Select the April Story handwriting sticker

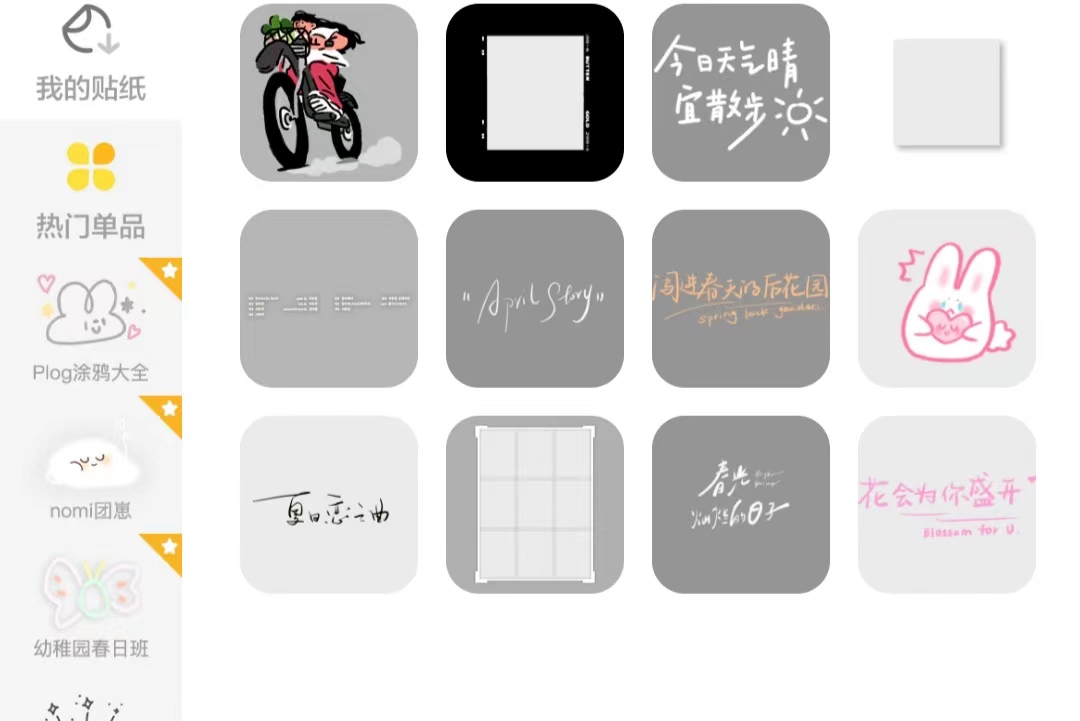click(535, 299)
